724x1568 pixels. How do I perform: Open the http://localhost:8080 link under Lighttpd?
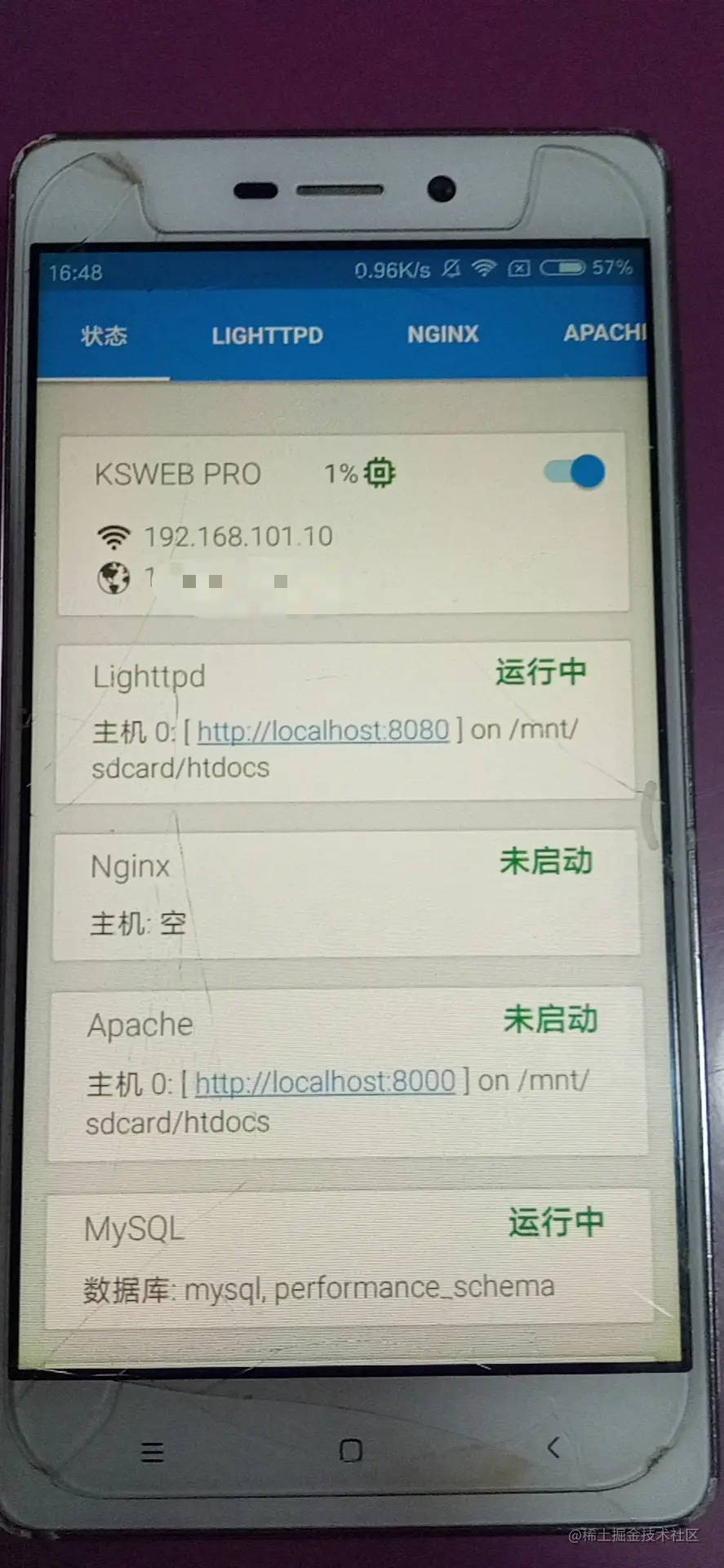pos(323,730)
